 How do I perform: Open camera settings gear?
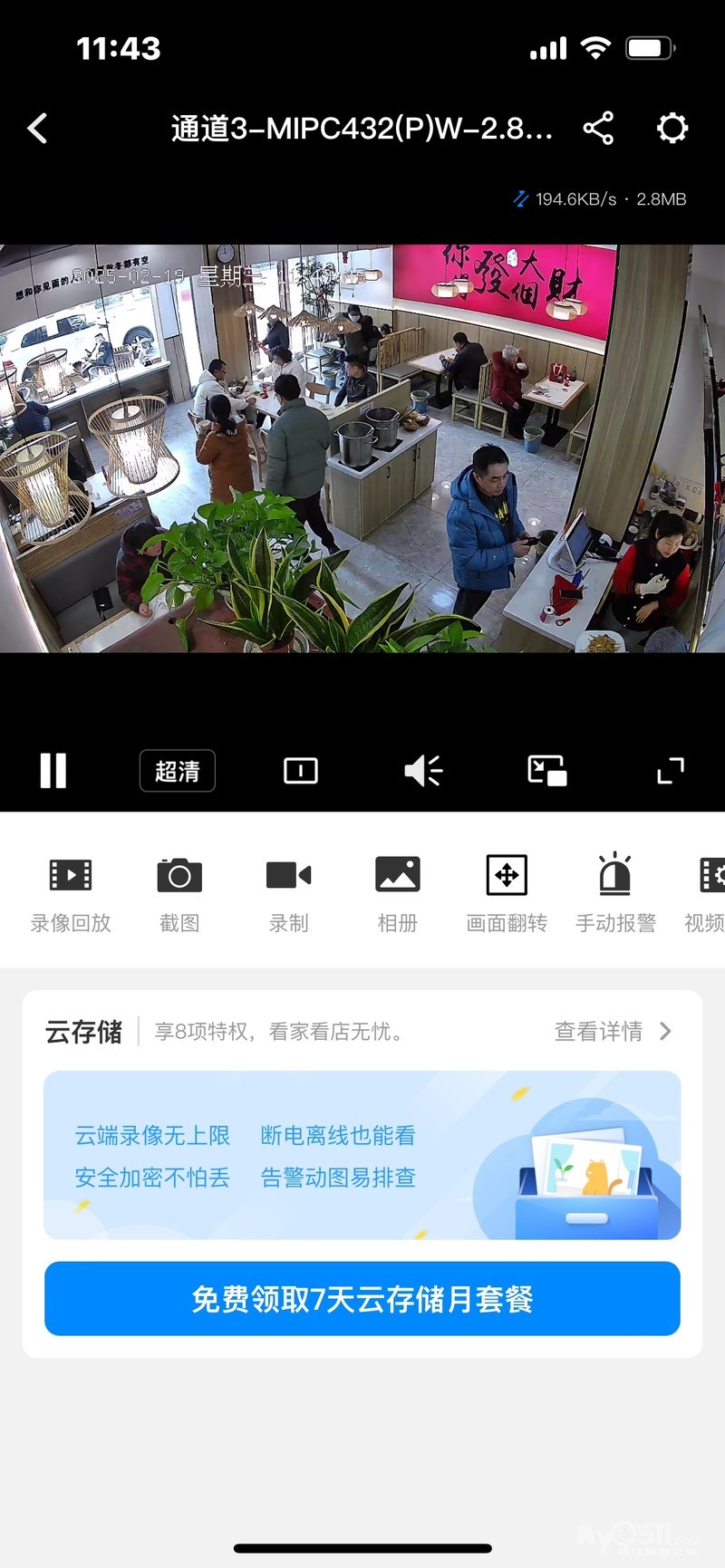tap(672, 128)
